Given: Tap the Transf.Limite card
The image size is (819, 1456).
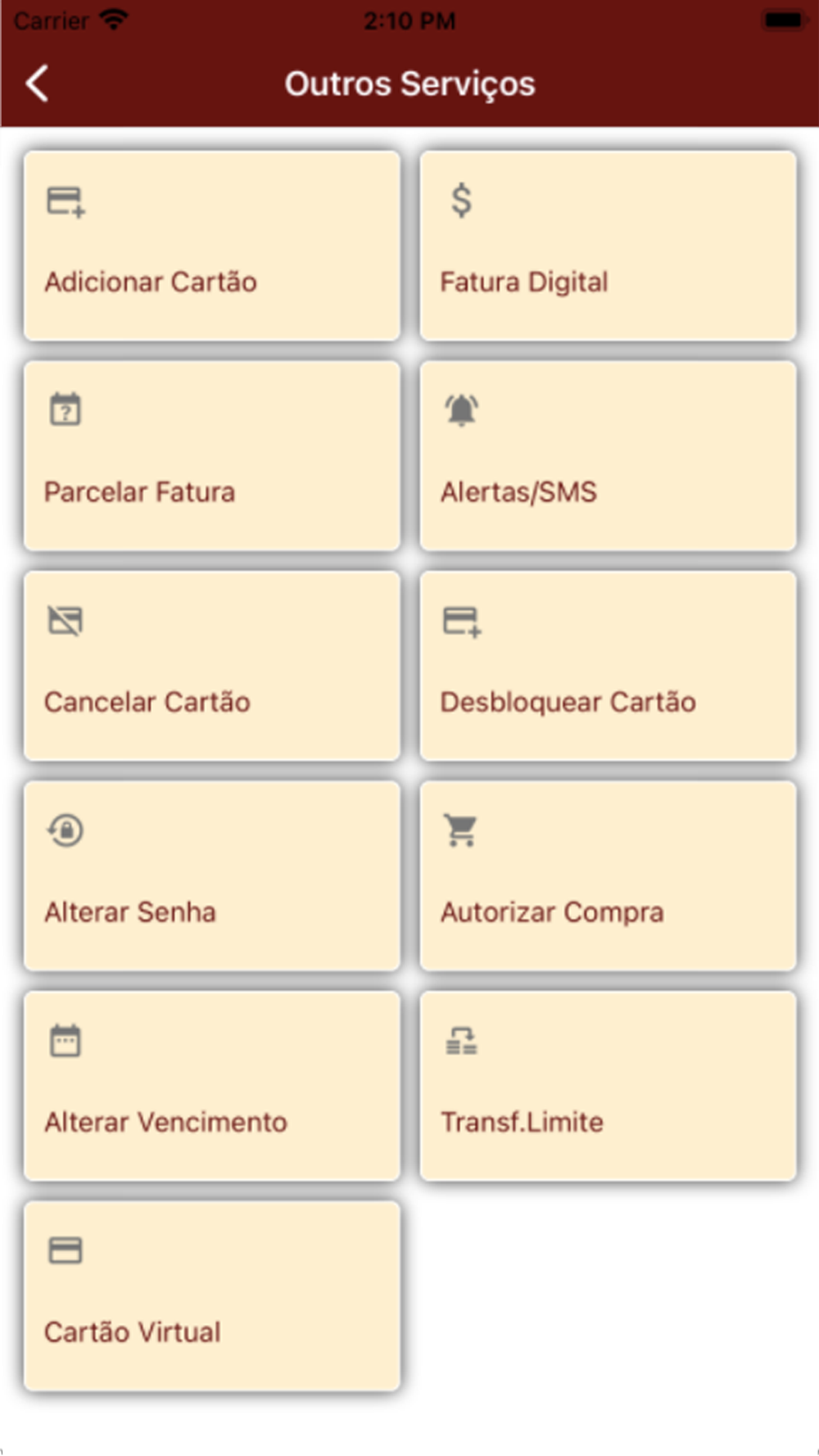Looking at the screenshot, I should tap(608, 1086).
